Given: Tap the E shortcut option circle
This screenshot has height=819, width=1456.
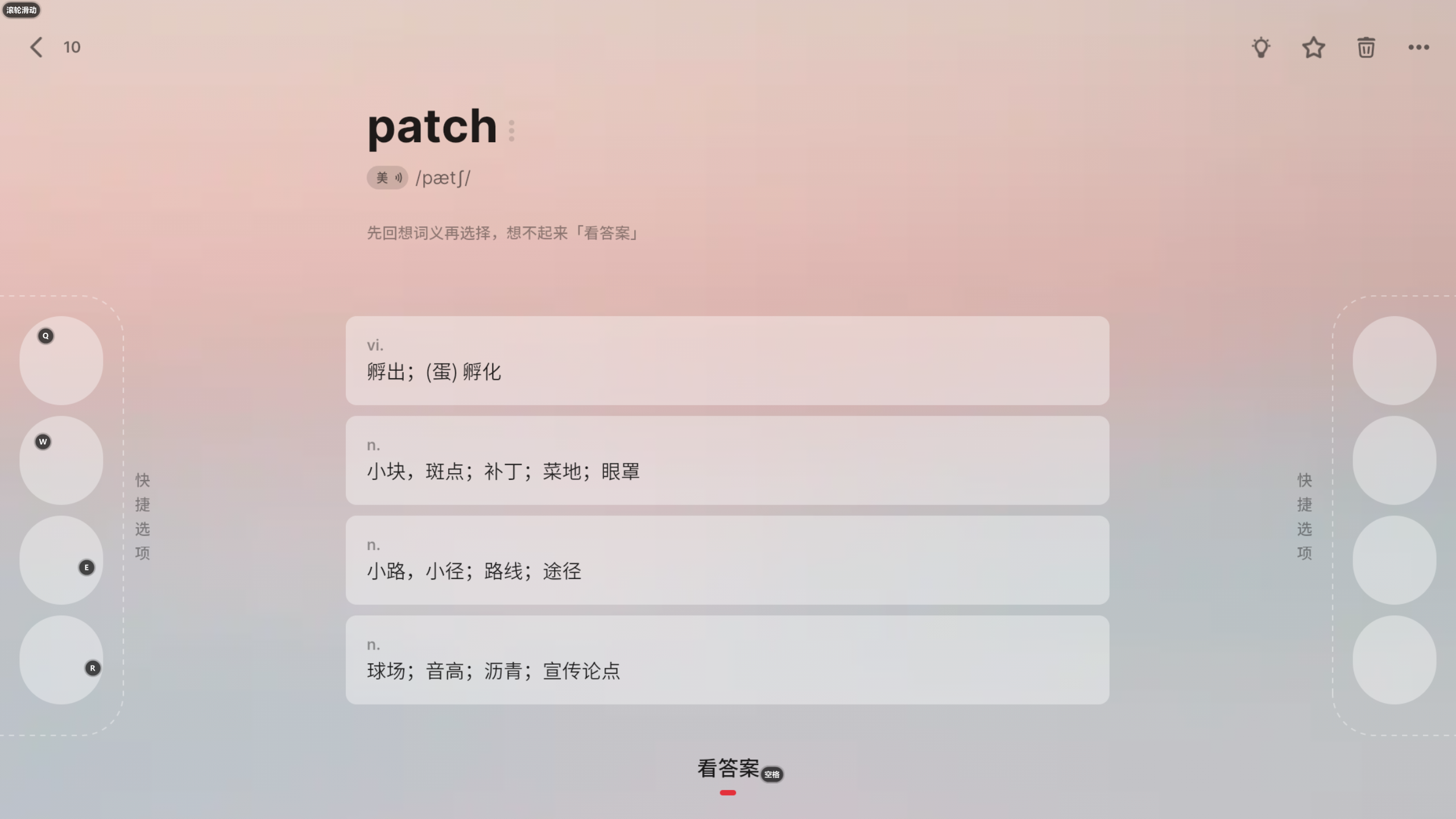Looking at the screenshot, I should coord(61,560).
